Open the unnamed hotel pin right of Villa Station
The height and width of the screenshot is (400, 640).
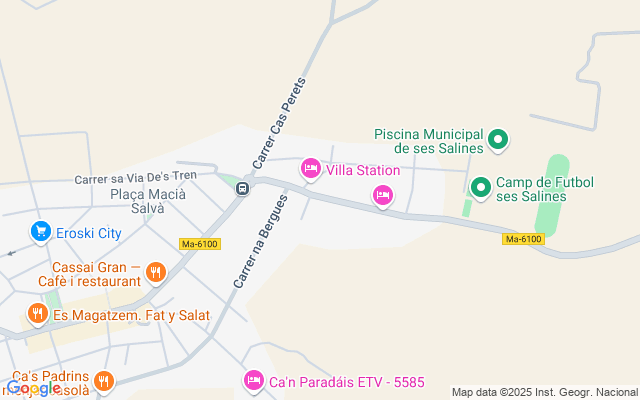(x=382, y=195)
